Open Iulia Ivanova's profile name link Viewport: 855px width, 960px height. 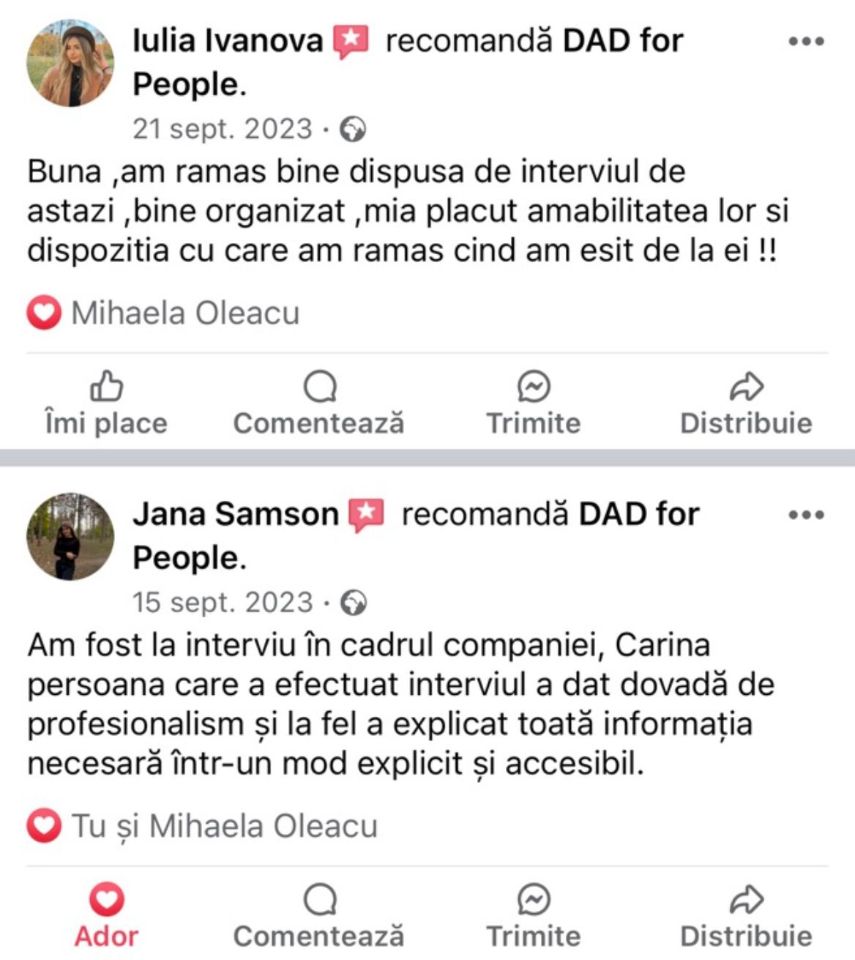[x=228, y=42]
